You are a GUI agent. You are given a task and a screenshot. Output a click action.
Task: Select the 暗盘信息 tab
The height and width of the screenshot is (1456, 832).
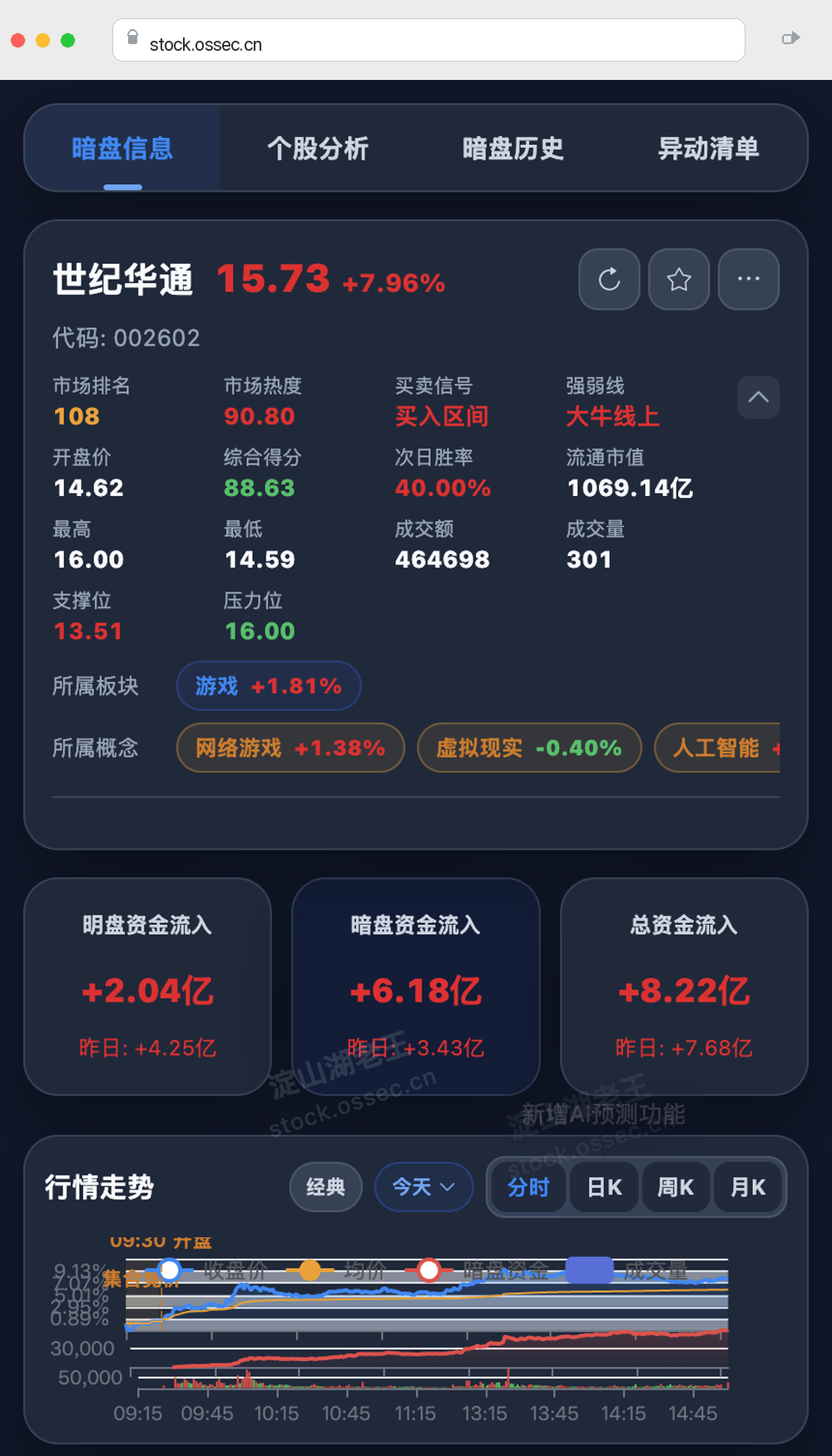pos(122,148)
